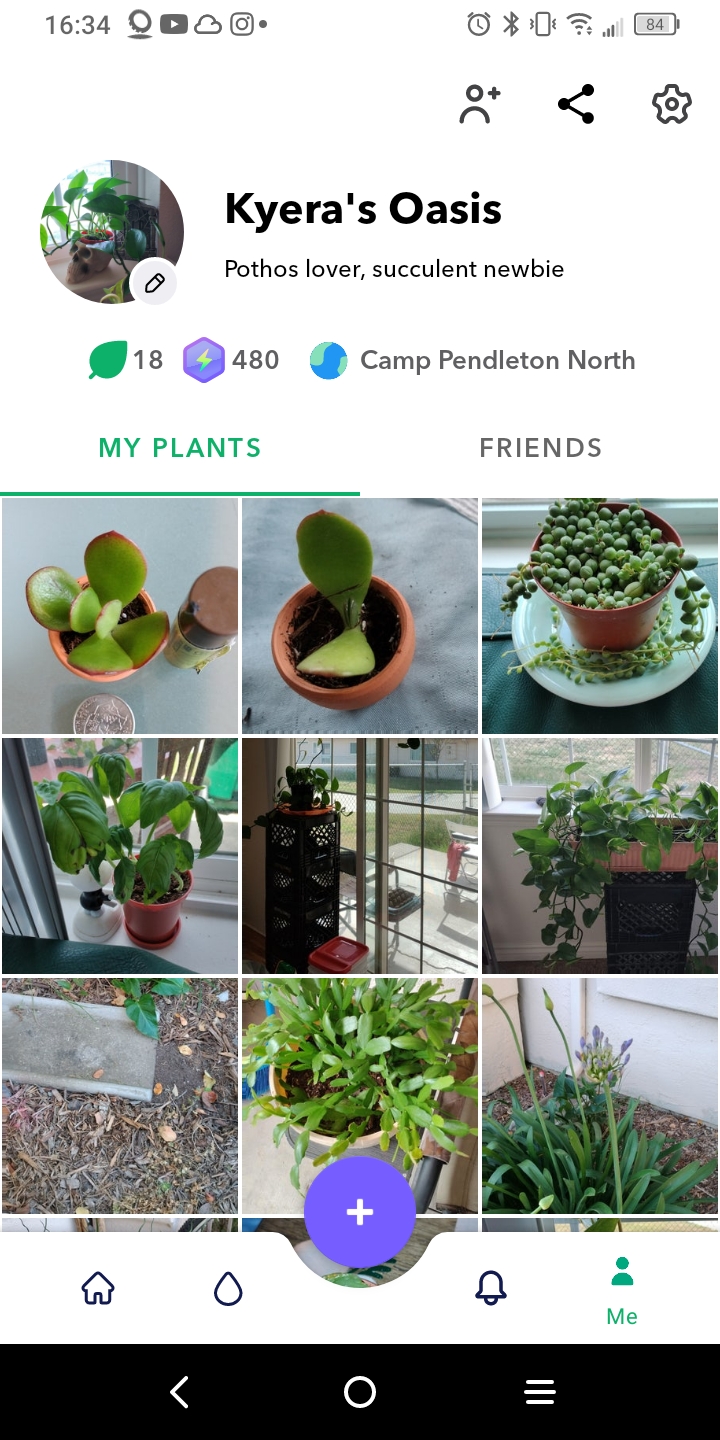The height and width of the screenshot is (1440, 720).
Task: Open the notifications bell
Action: click(x=491, y=1289)
